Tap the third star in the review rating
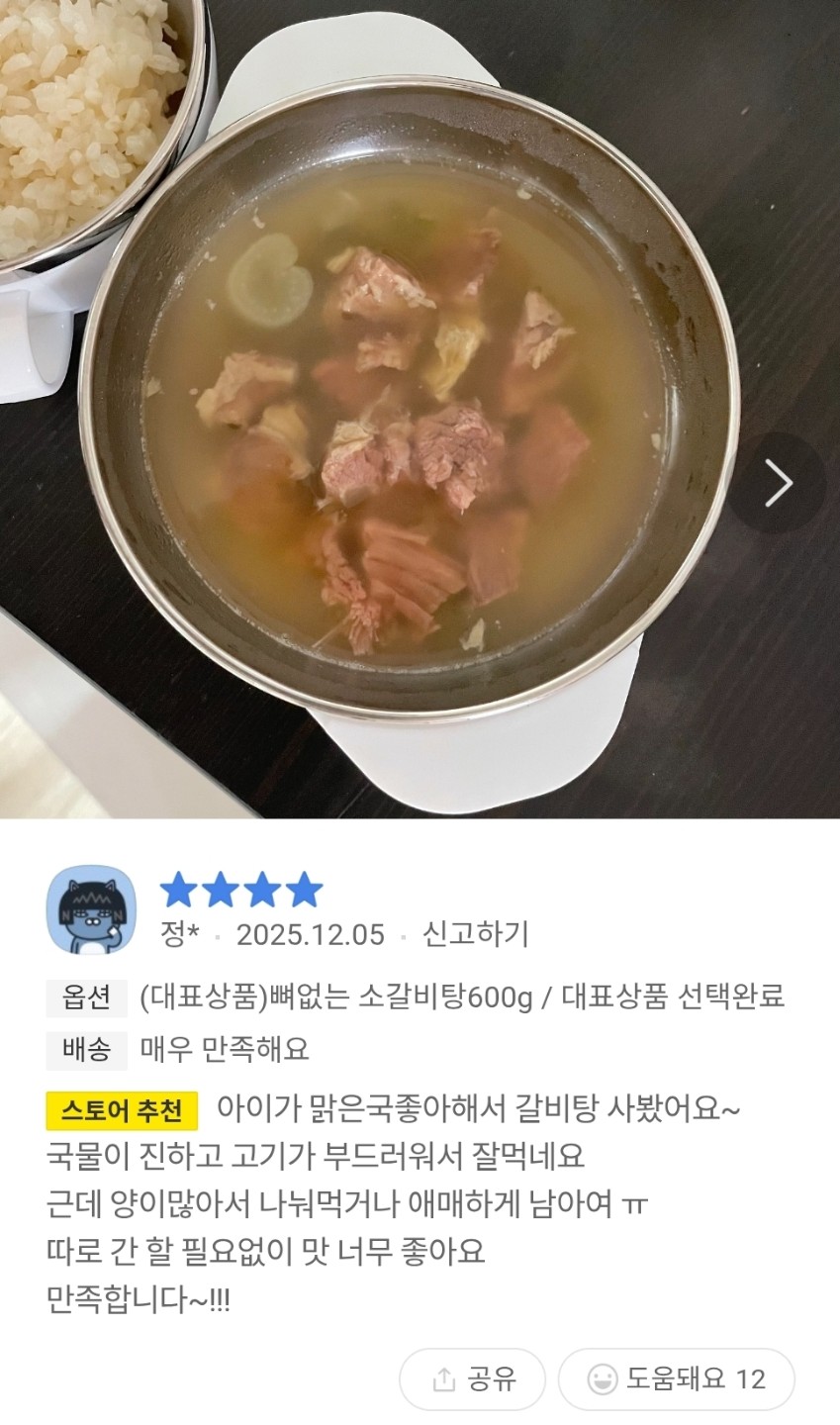 pyautogui.click(x=261, y=892)
